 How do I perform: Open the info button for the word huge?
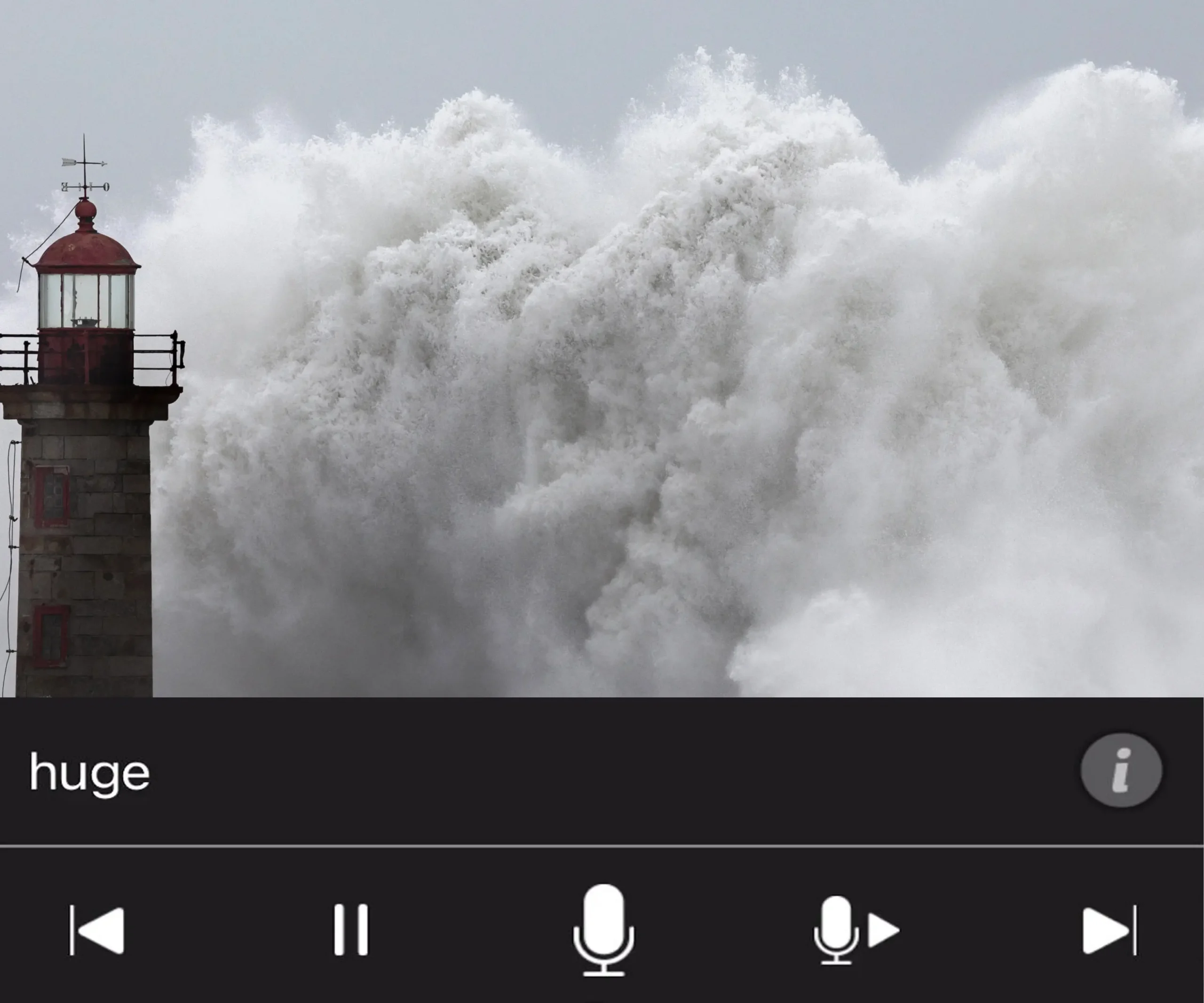pos(1121,770)
